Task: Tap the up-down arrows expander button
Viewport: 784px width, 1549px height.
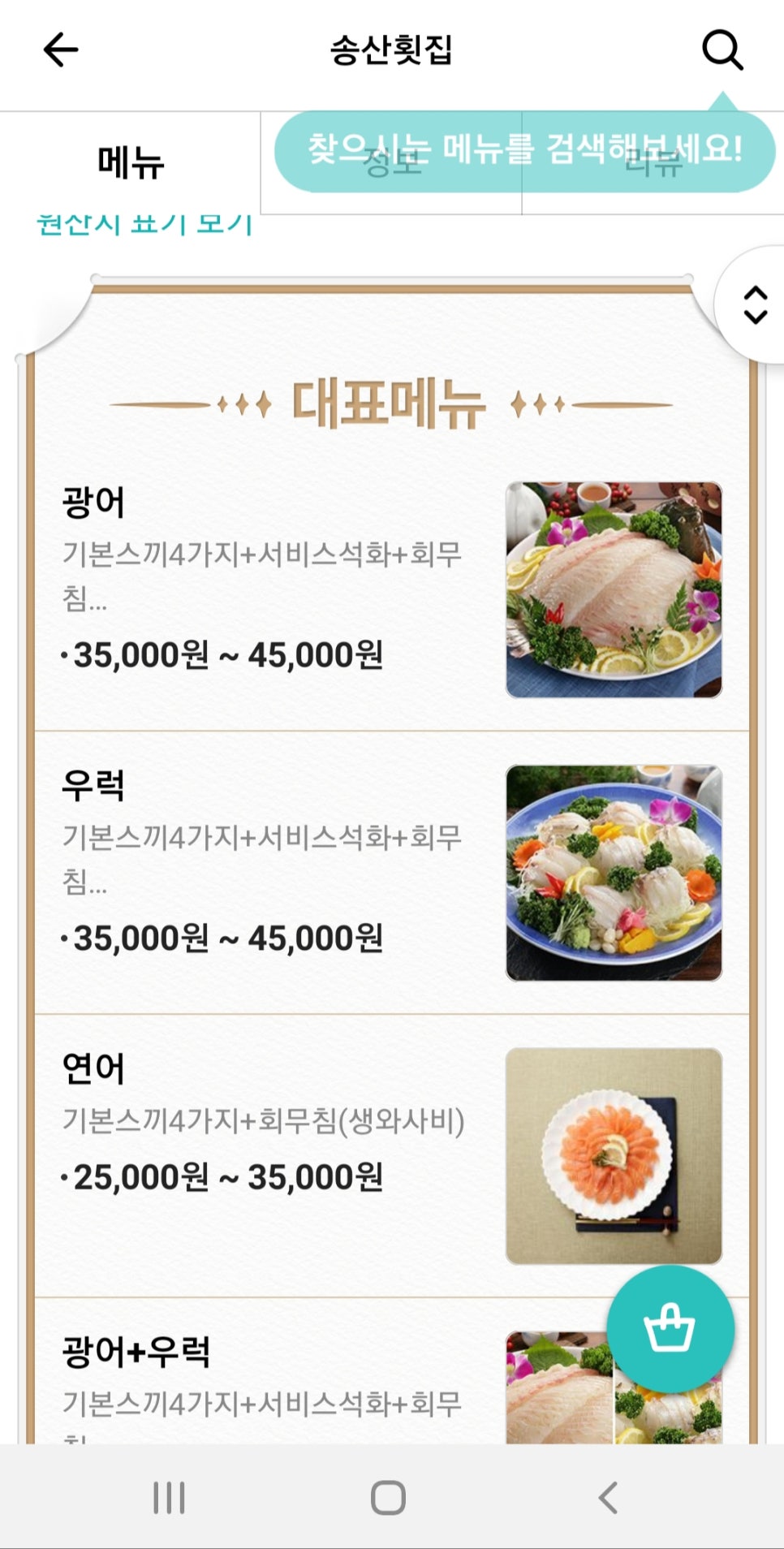Action: tap(756, 304)
